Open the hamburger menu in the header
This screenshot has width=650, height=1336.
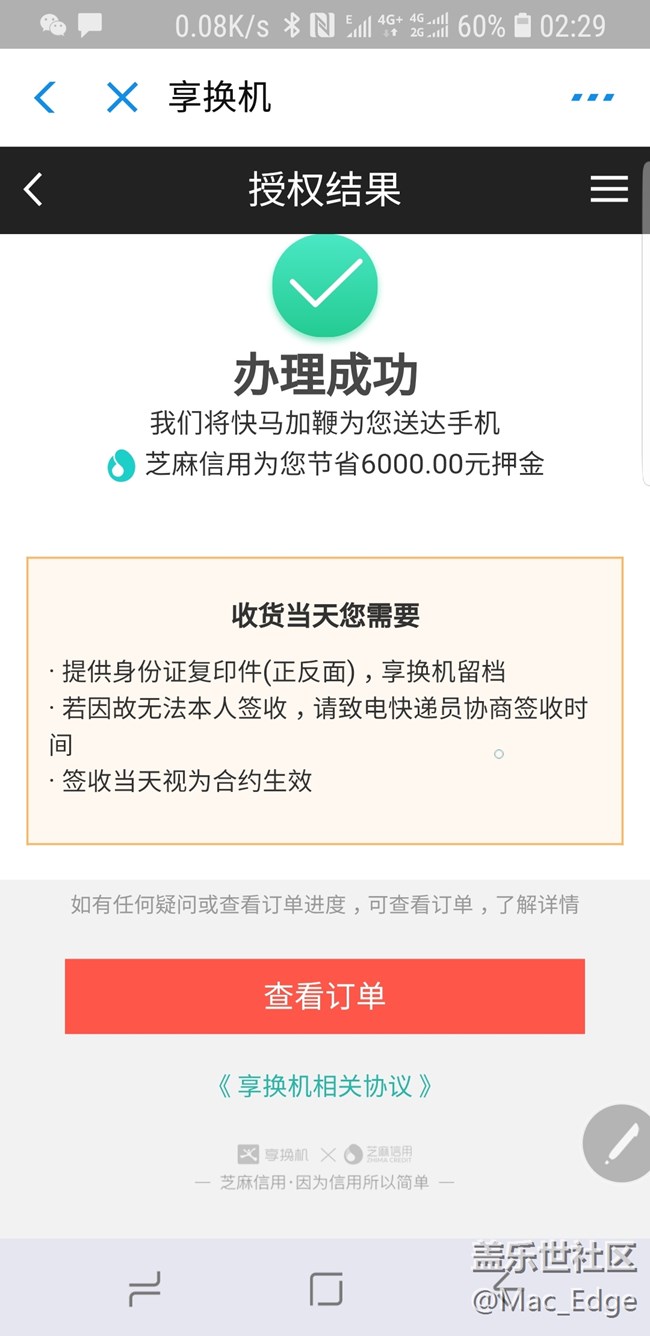(609, 189)
